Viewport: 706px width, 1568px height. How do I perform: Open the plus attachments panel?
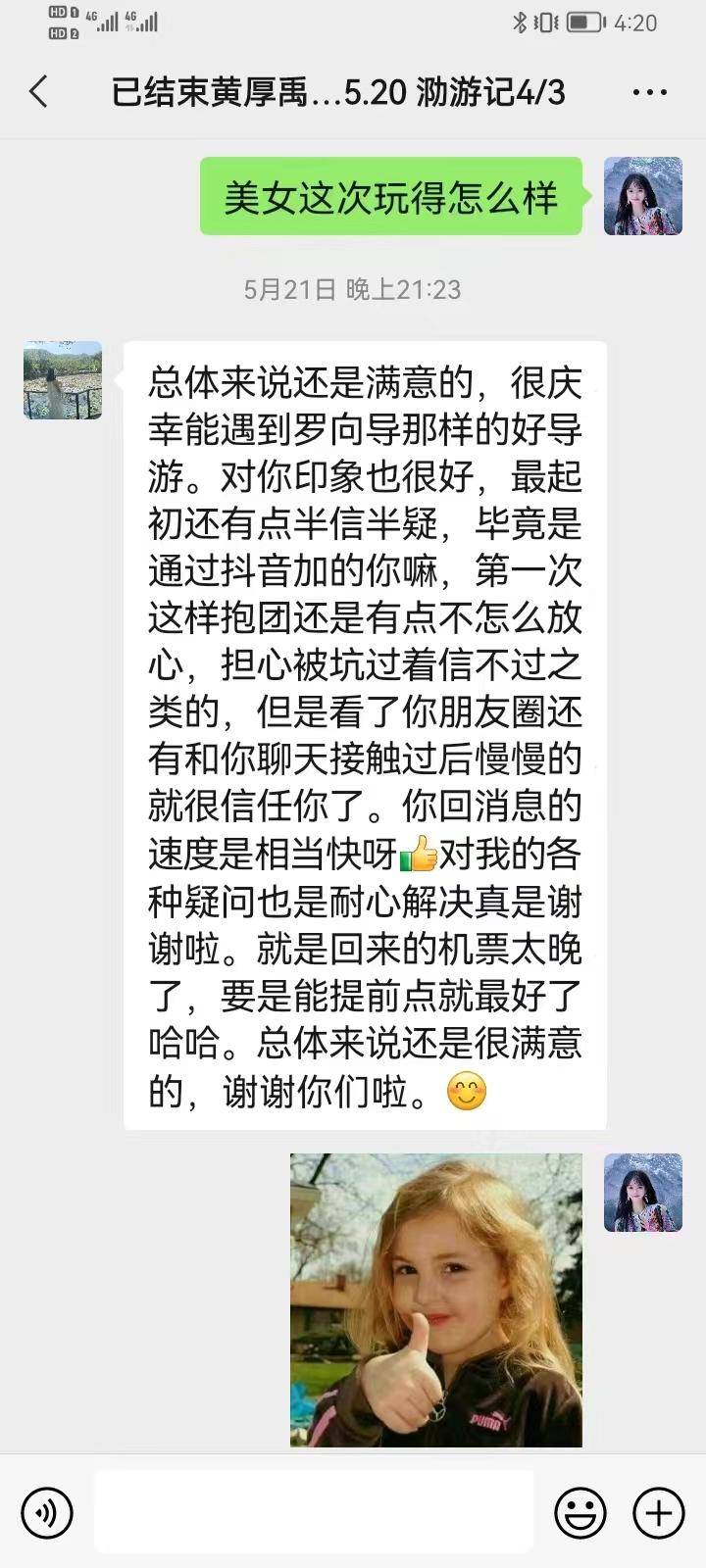point(658,1512)
